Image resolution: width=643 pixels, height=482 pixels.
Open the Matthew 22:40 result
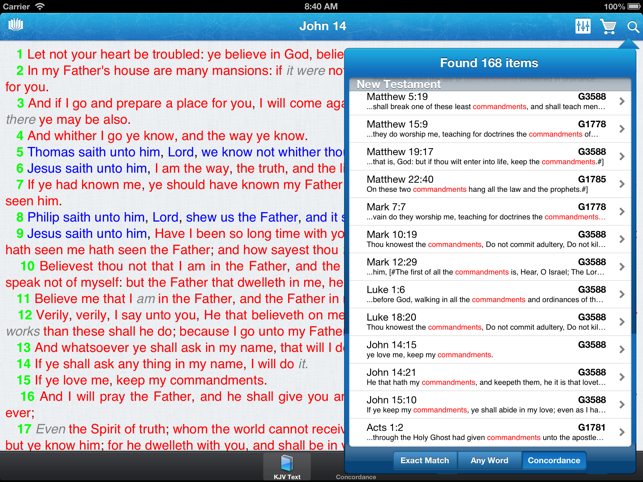coord(490,184)
